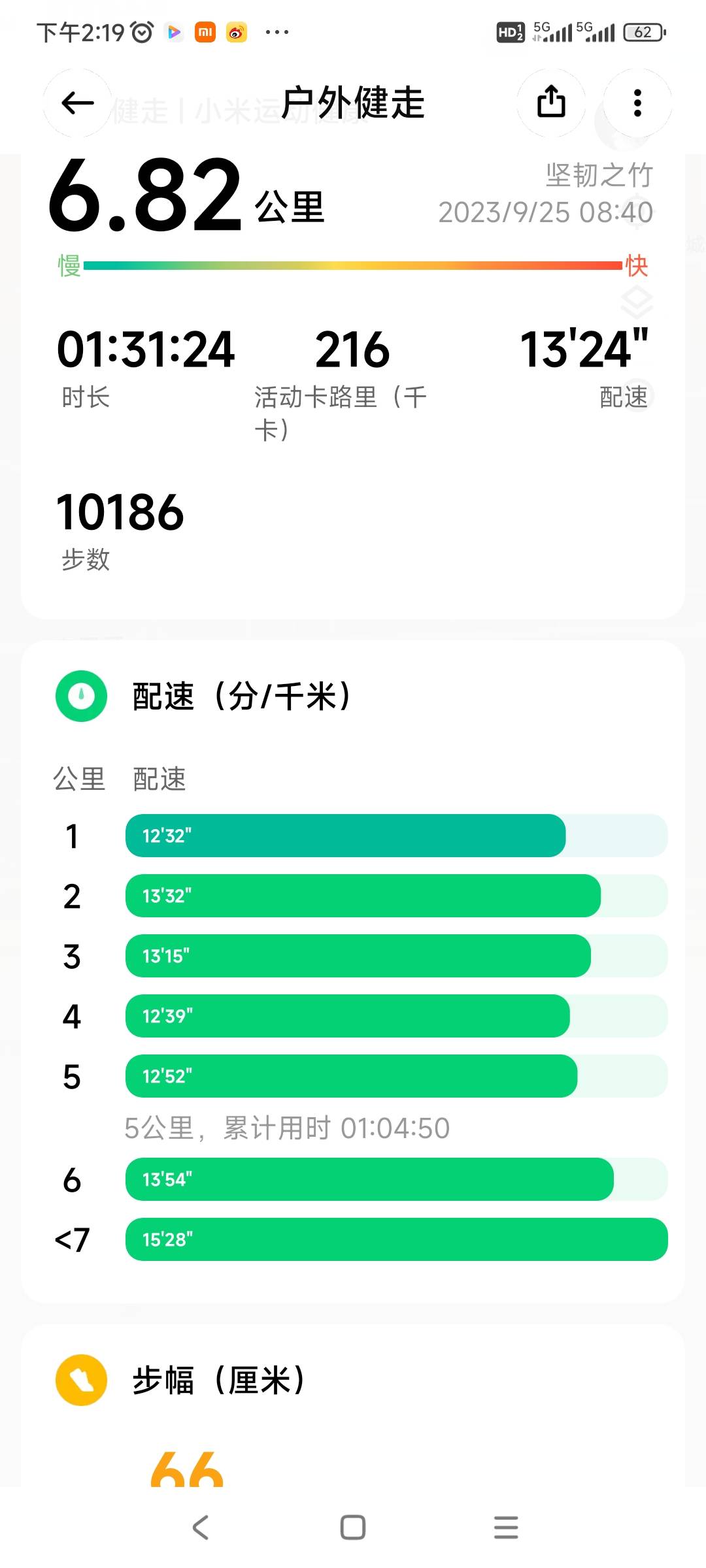Tap the 10186 step count

point(120,513)
